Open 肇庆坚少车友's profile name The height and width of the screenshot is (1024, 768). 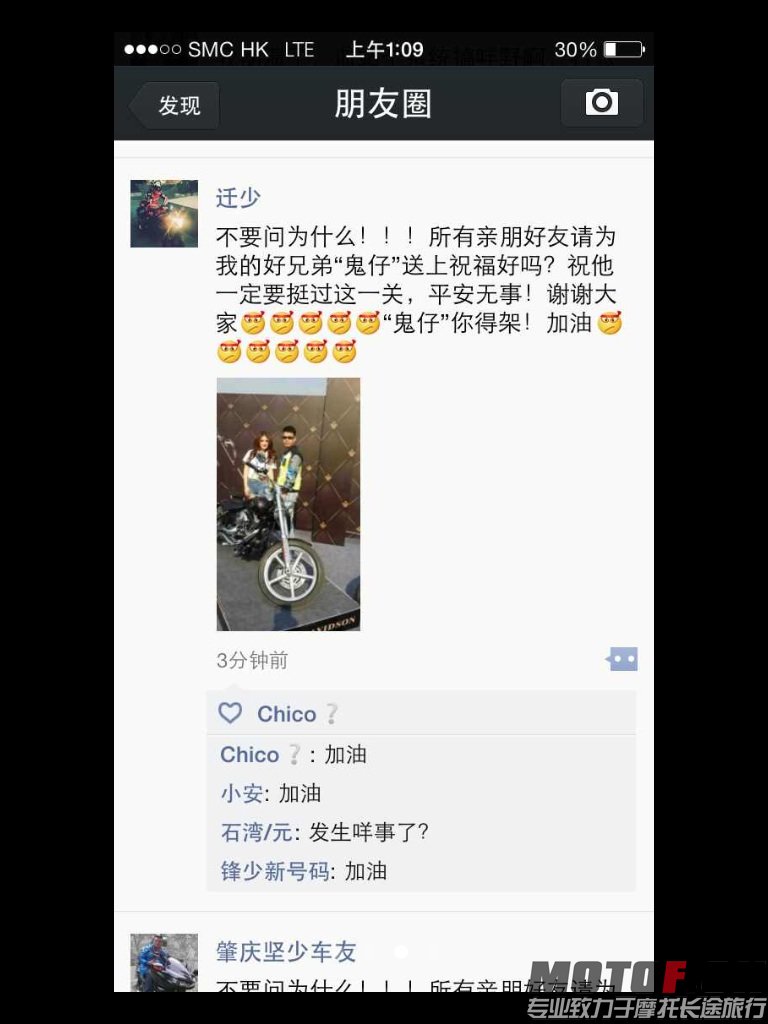(286, 951)
